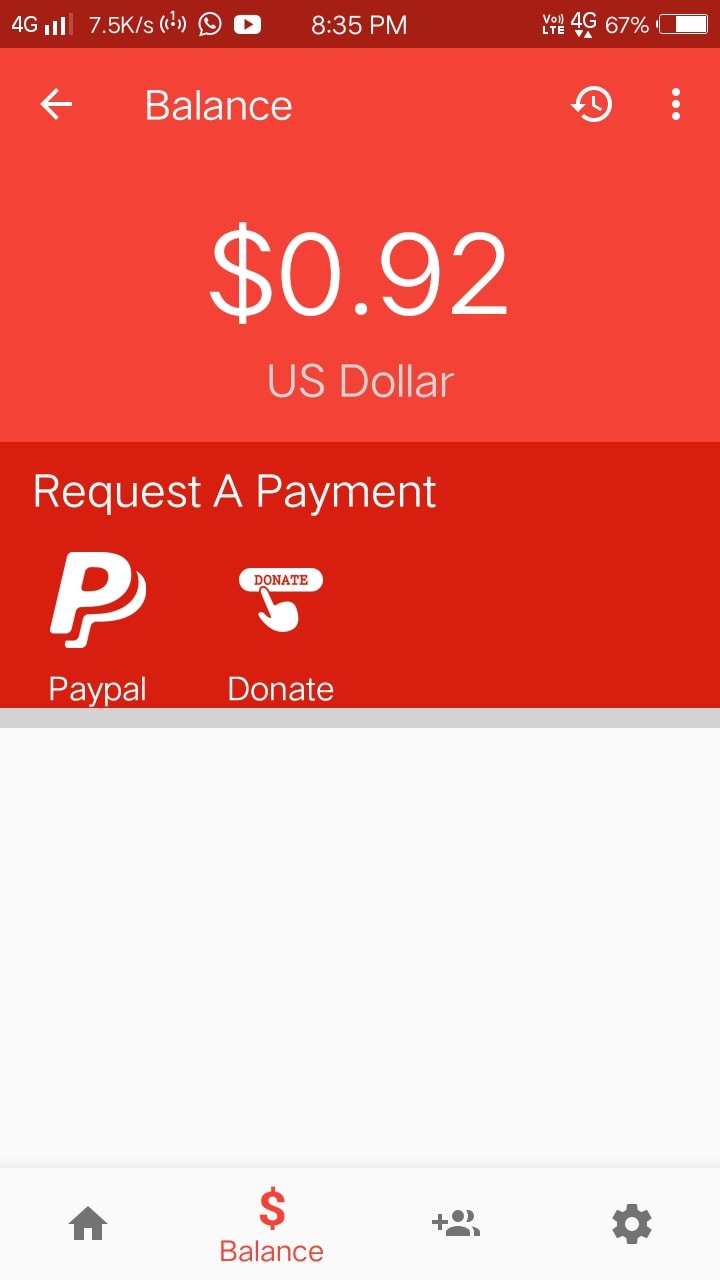720x1280 pixels.
Task: Go back using the arrow
Action: [56, 105]
